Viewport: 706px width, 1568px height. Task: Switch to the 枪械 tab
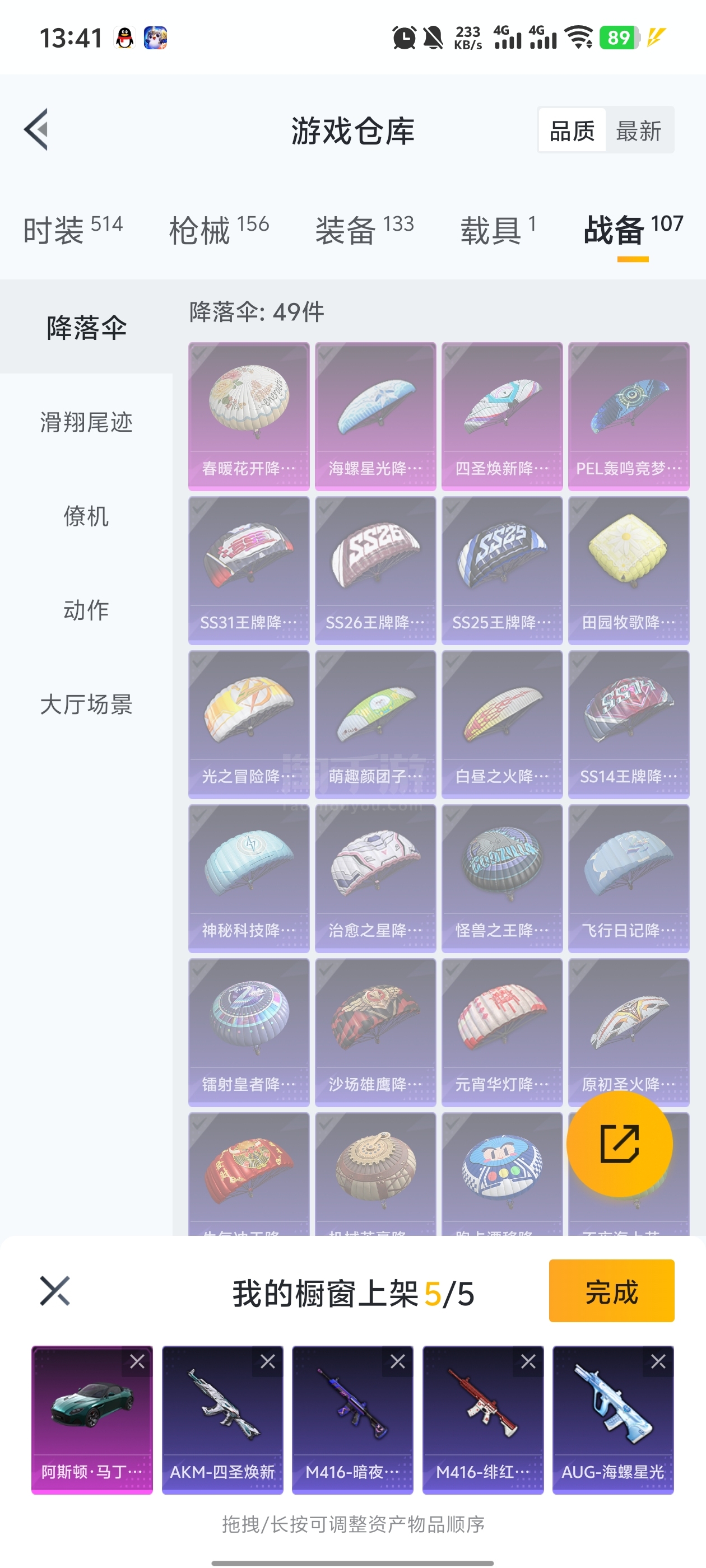(219, 230)
